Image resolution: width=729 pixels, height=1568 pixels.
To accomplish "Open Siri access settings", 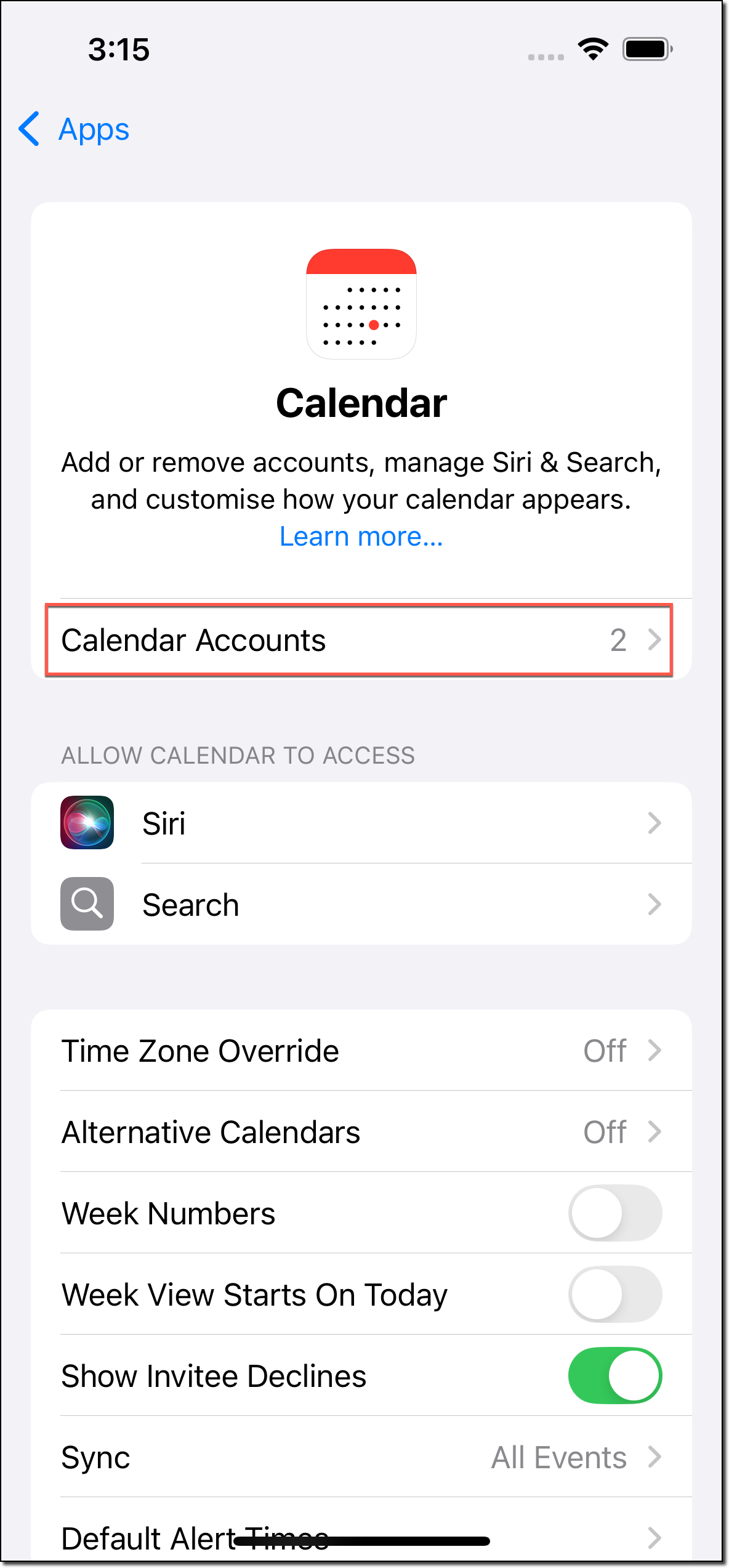I will 361,823.
